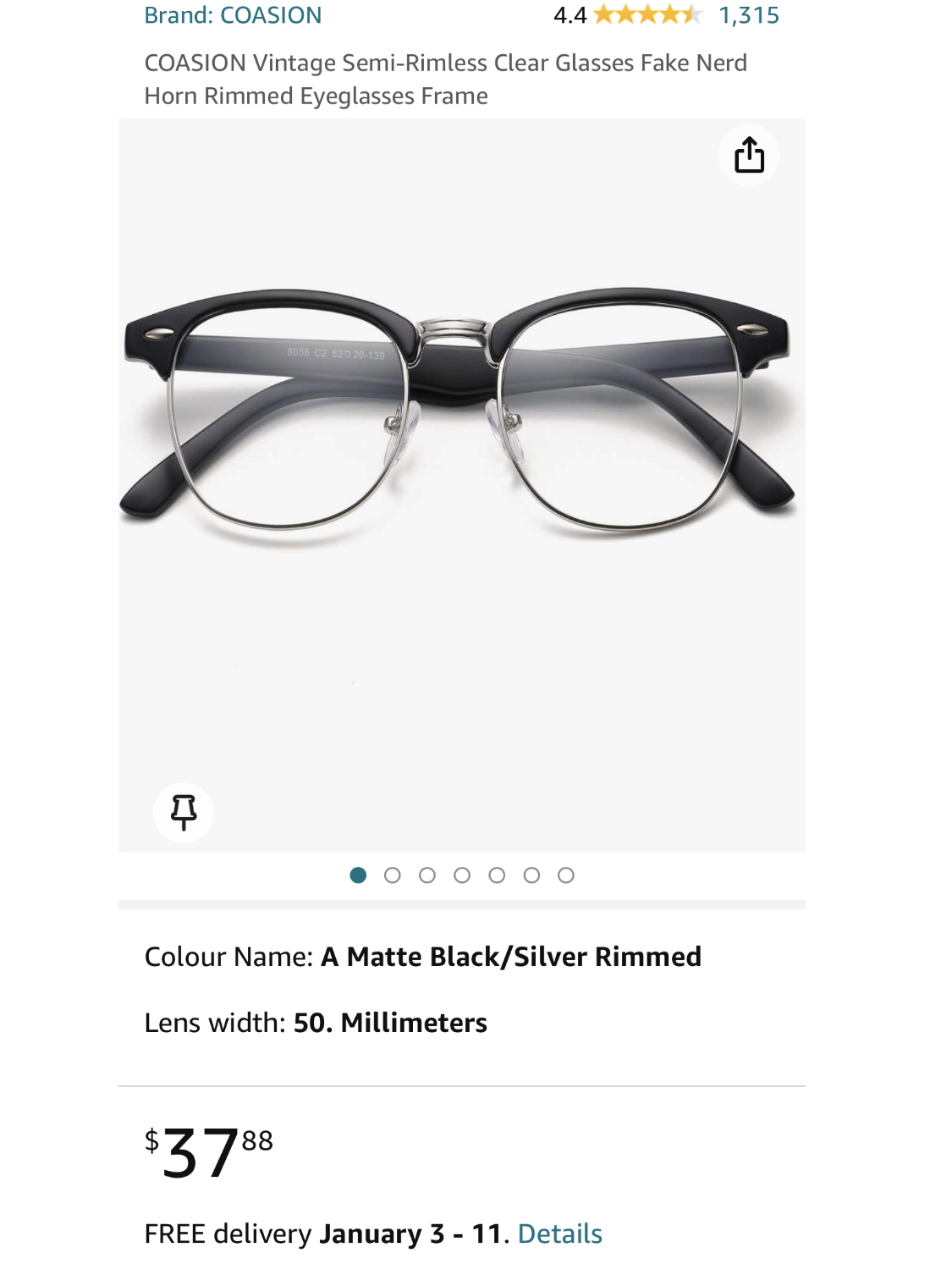Share this eyeglasses product

pos(749,156)
